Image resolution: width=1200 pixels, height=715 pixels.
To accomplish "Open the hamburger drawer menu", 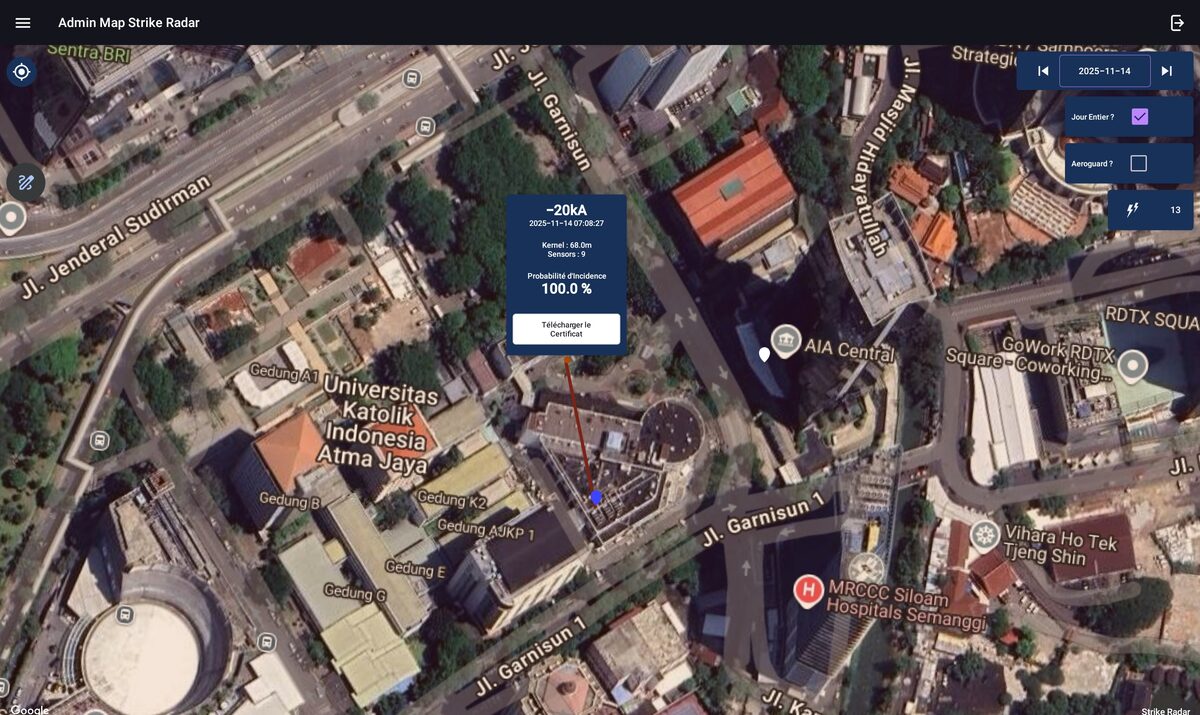I will pos(23,22).
